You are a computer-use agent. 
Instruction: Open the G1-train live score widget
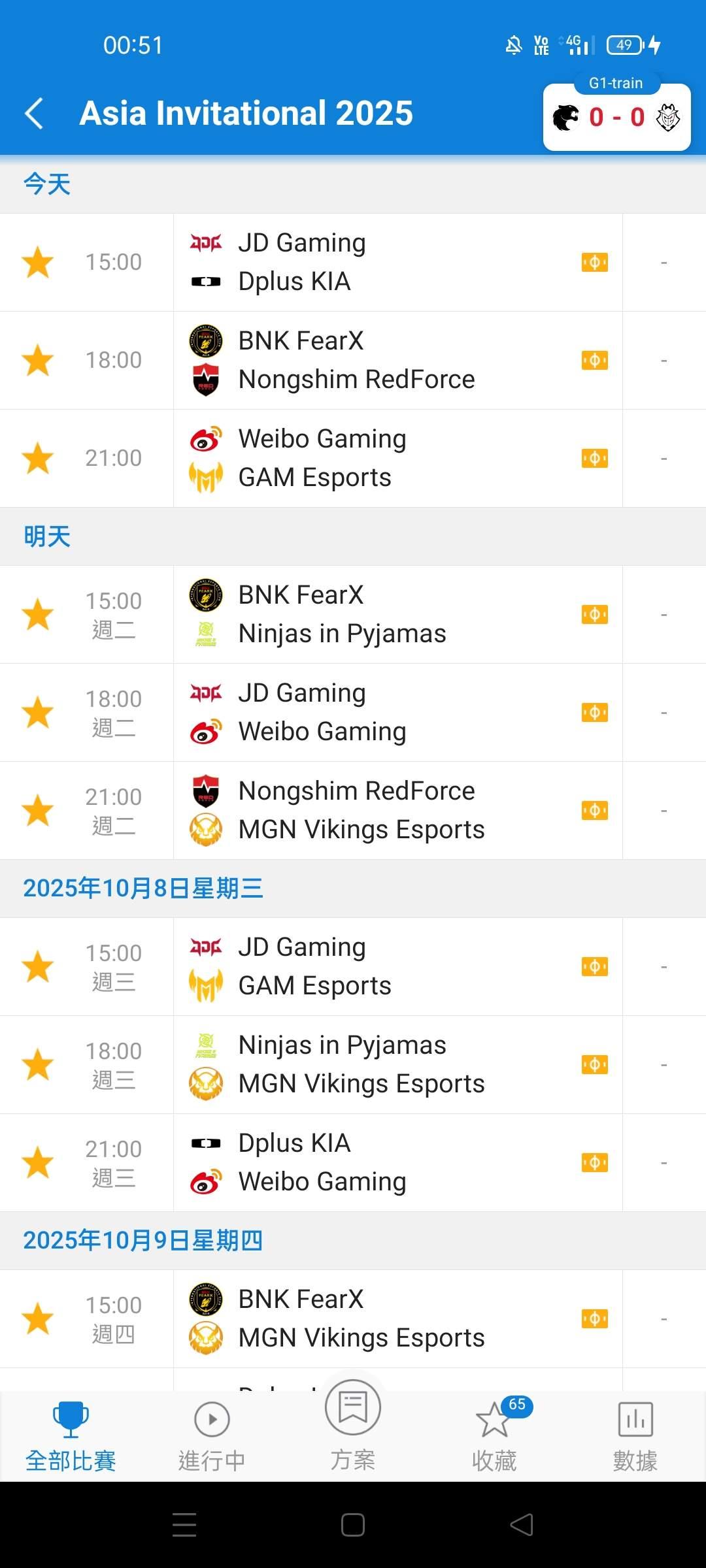tap(616, 117)
